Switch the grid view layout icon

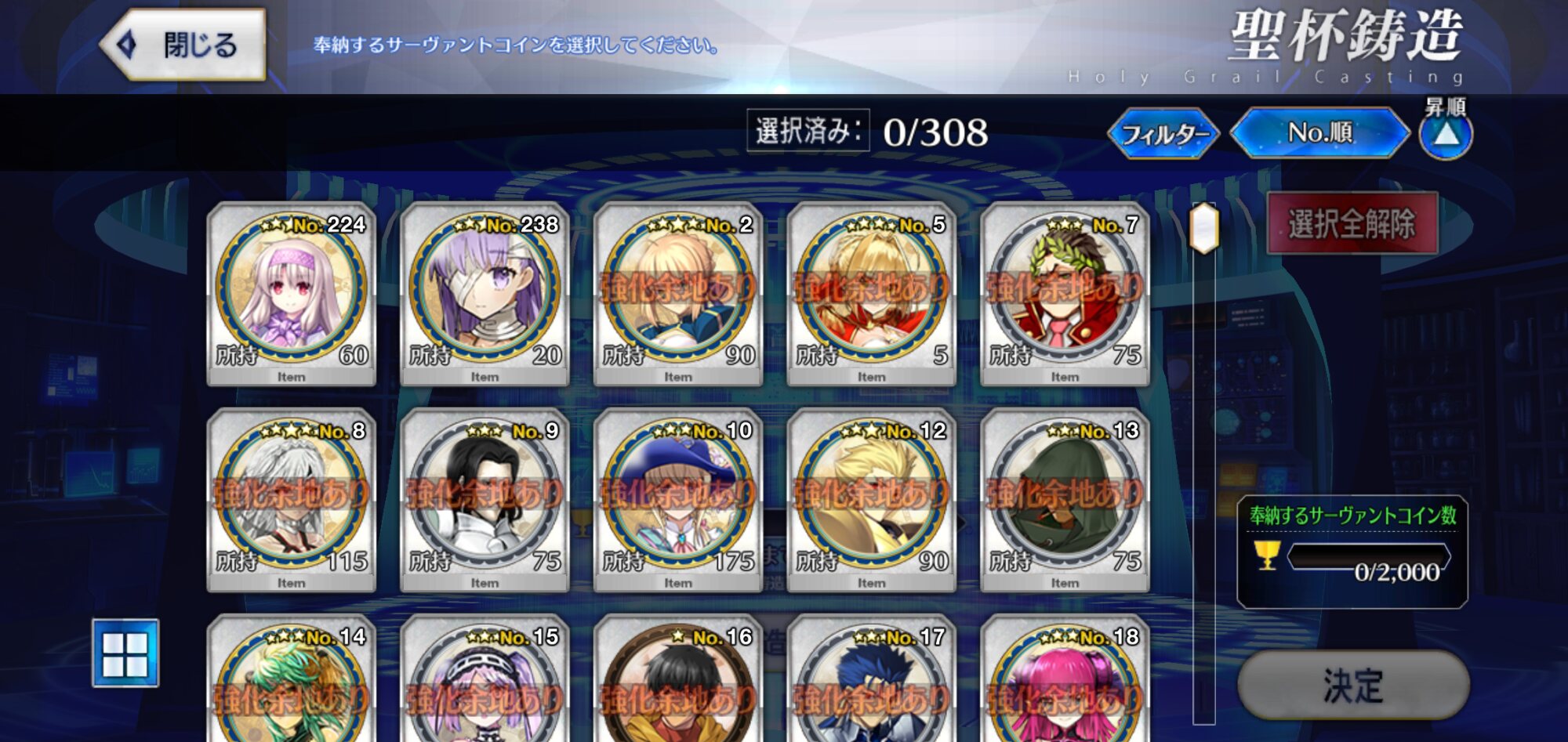[x=125, y=653]
